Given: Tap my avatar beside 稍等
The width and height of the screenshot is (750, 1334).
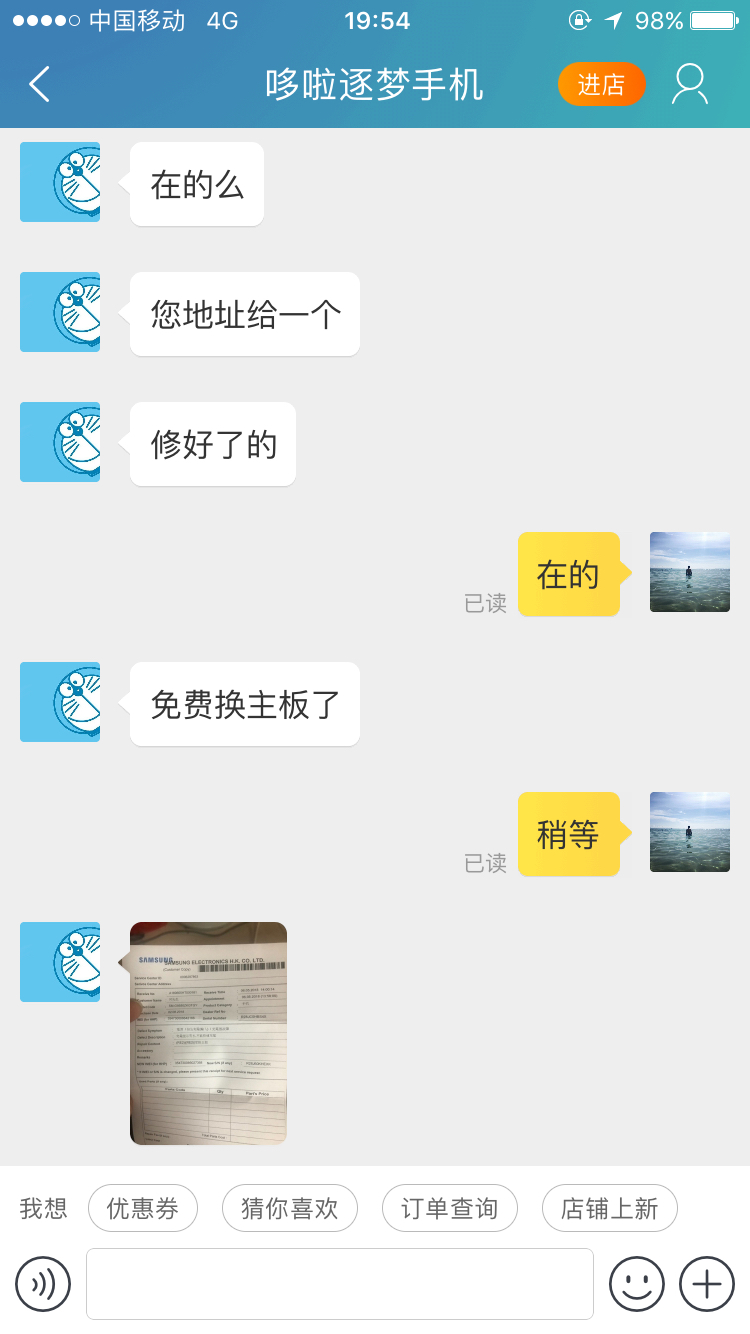Looking at the screenshot, I should coord(690,832).
